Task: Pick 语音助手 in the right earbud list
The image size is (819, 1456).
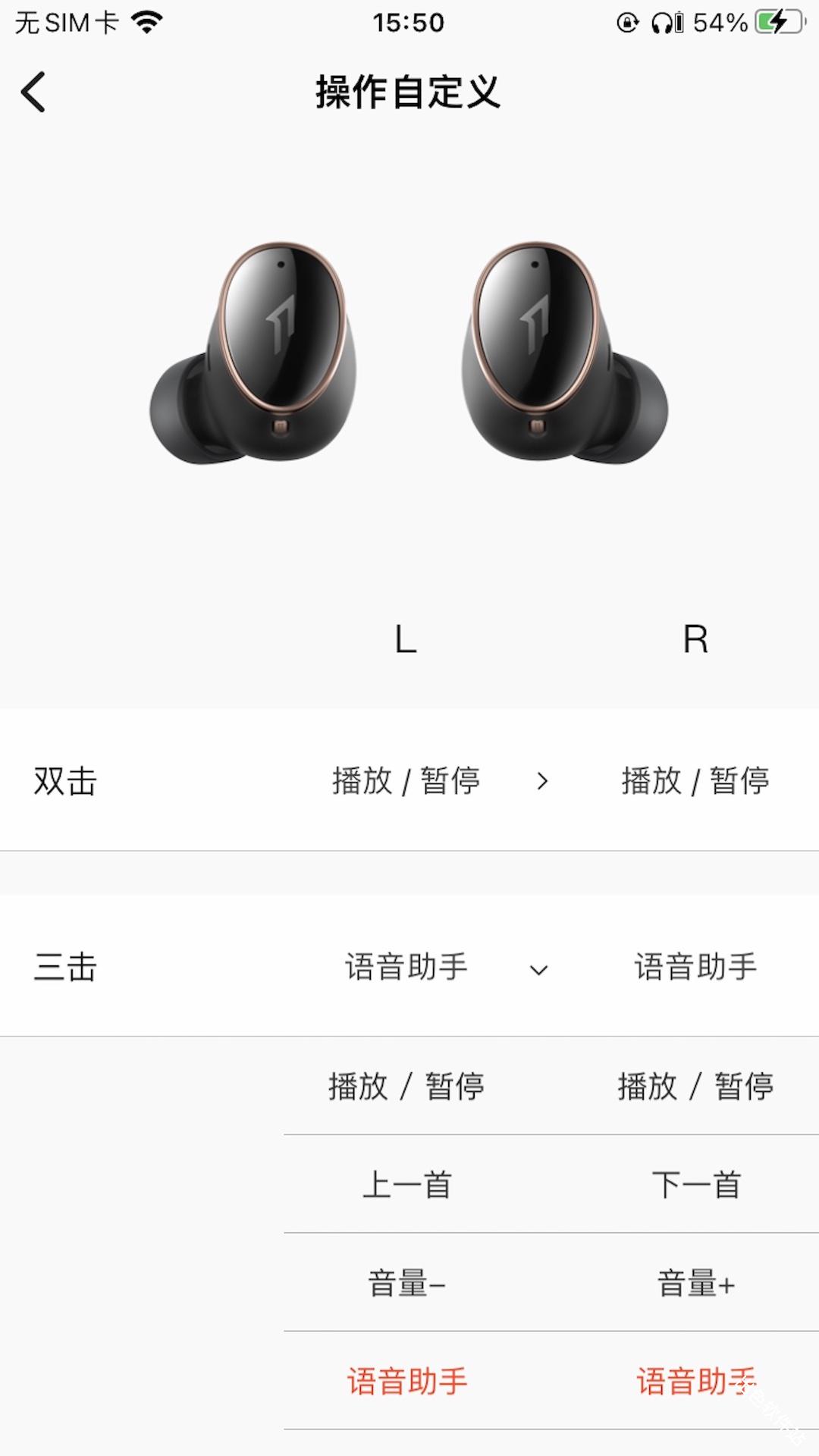Action: point(695,1381)
